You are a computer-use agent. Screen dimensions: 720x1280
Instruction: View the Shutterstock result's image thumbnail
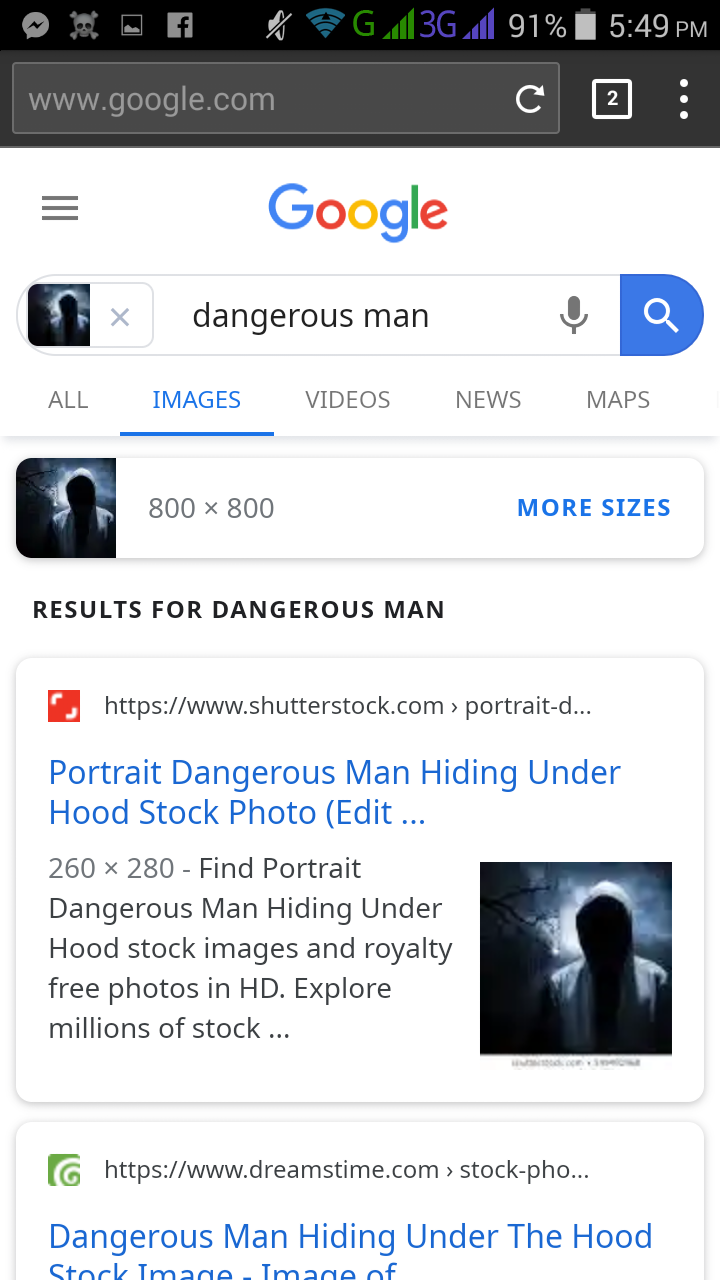coord(575,960)
